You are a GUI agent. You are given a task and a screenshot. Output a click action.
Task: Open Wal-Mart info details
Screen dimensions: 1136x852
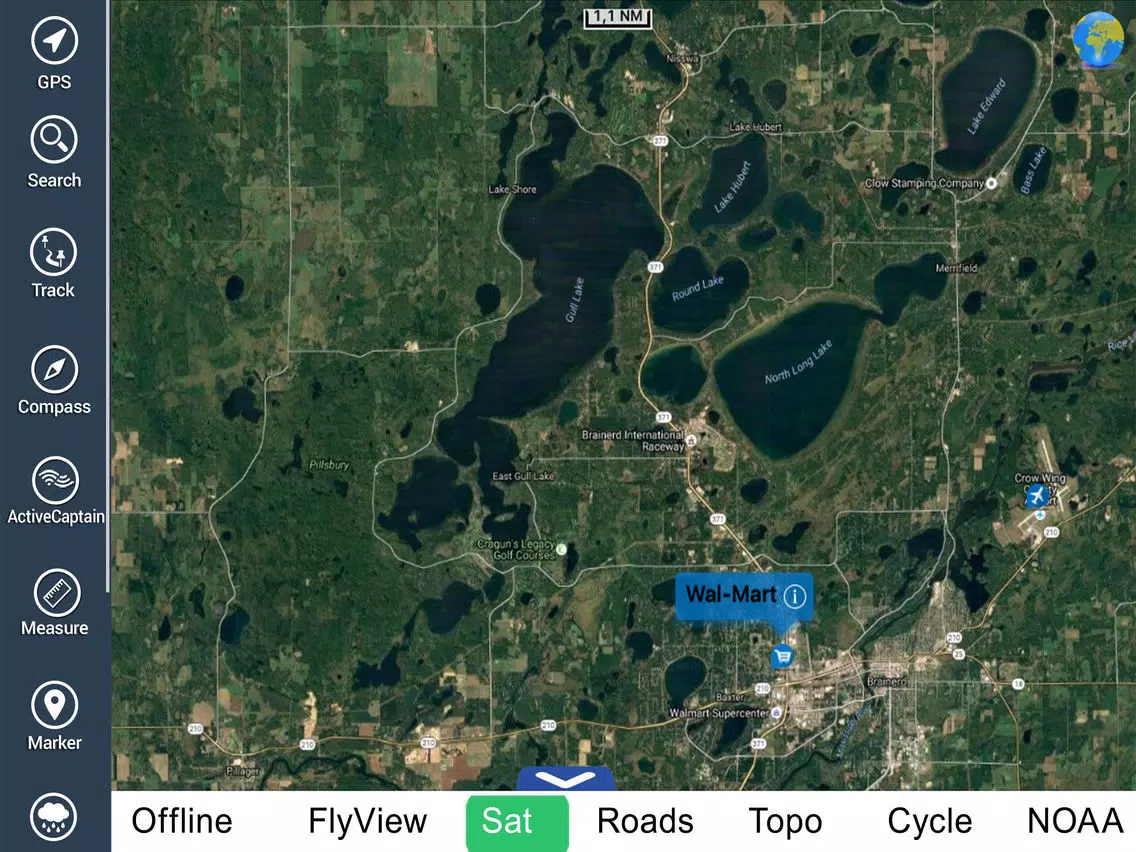click(795, 596)
